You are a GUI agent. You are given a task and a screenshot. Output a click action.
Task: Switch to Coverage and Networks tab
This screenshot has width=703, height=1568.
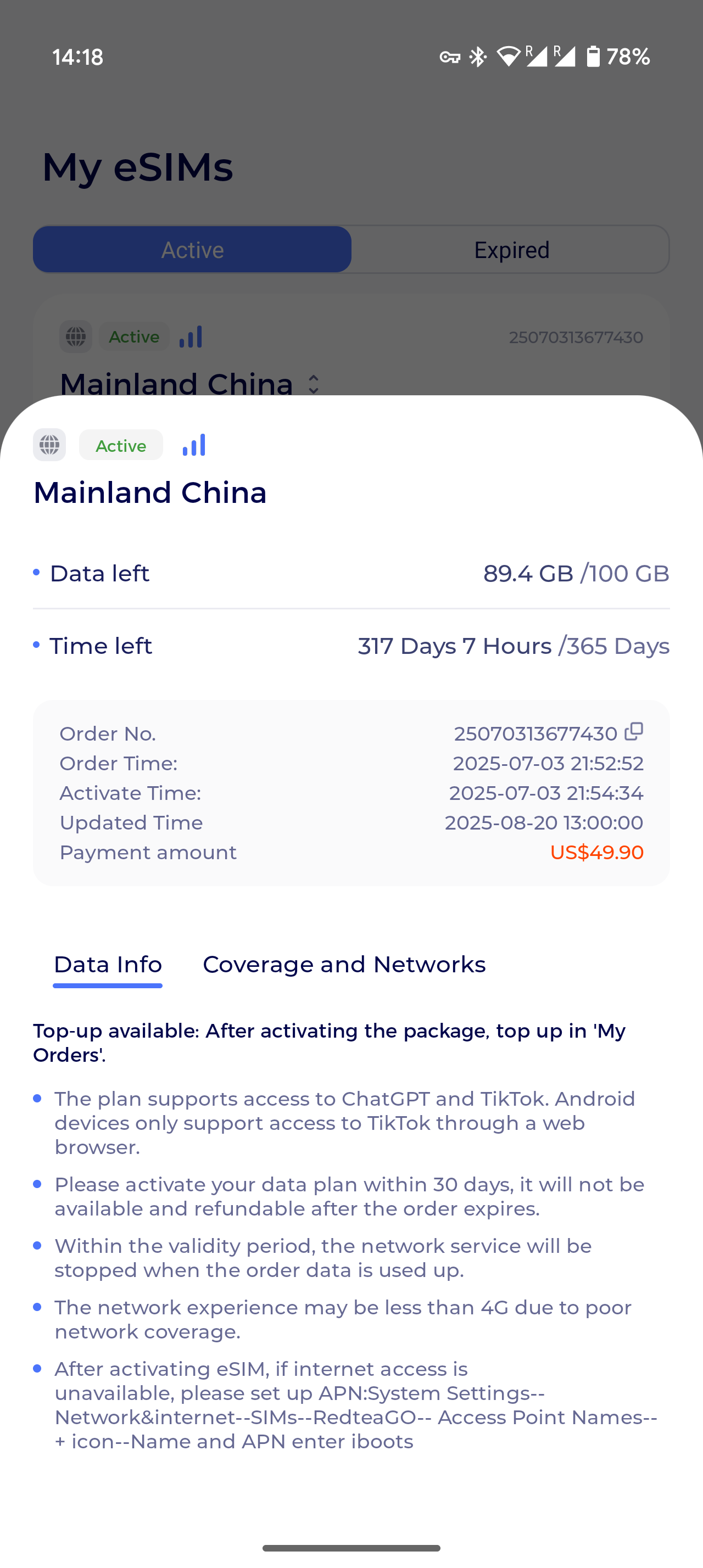pyautogui.click(x=344, y=964)
